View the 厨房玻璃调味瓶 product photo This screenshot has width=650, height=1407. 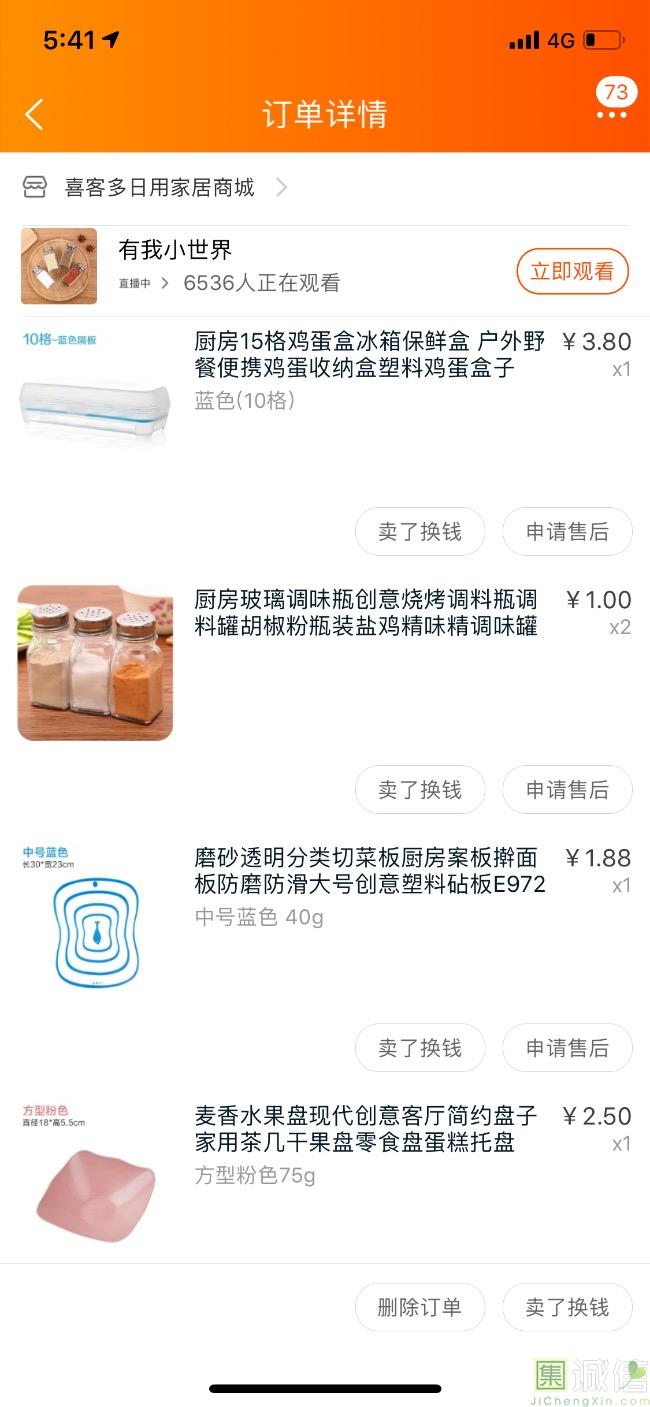point(95,662)
